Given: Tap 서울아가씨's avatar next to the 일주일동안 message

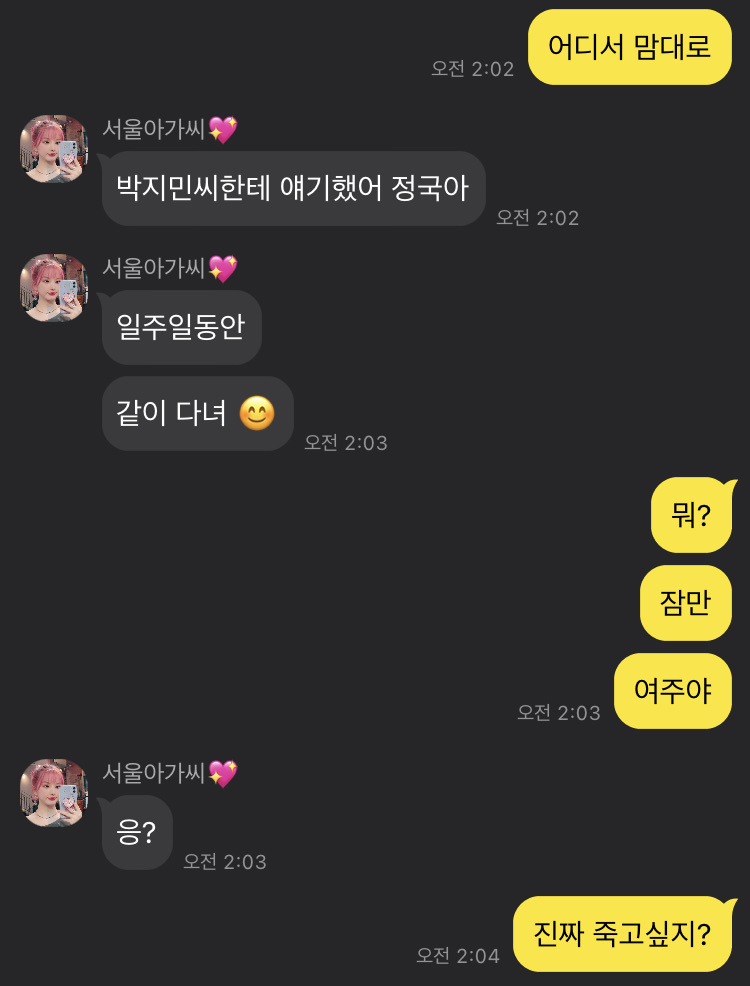Looking at the screenshot, I should (54, 288).
